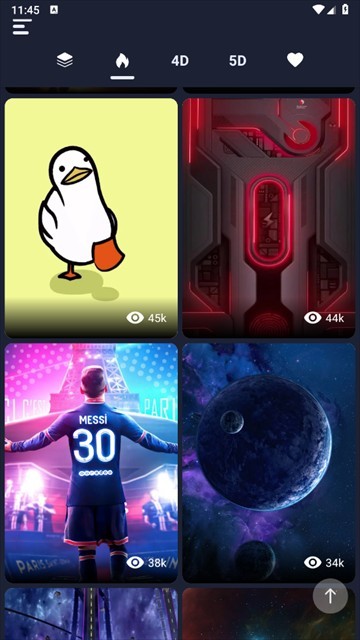Screen dimensions: 360x640
Task: Tap the scroll-to-top arrow button
Action: pyautogui.click(x=330, y=596)
